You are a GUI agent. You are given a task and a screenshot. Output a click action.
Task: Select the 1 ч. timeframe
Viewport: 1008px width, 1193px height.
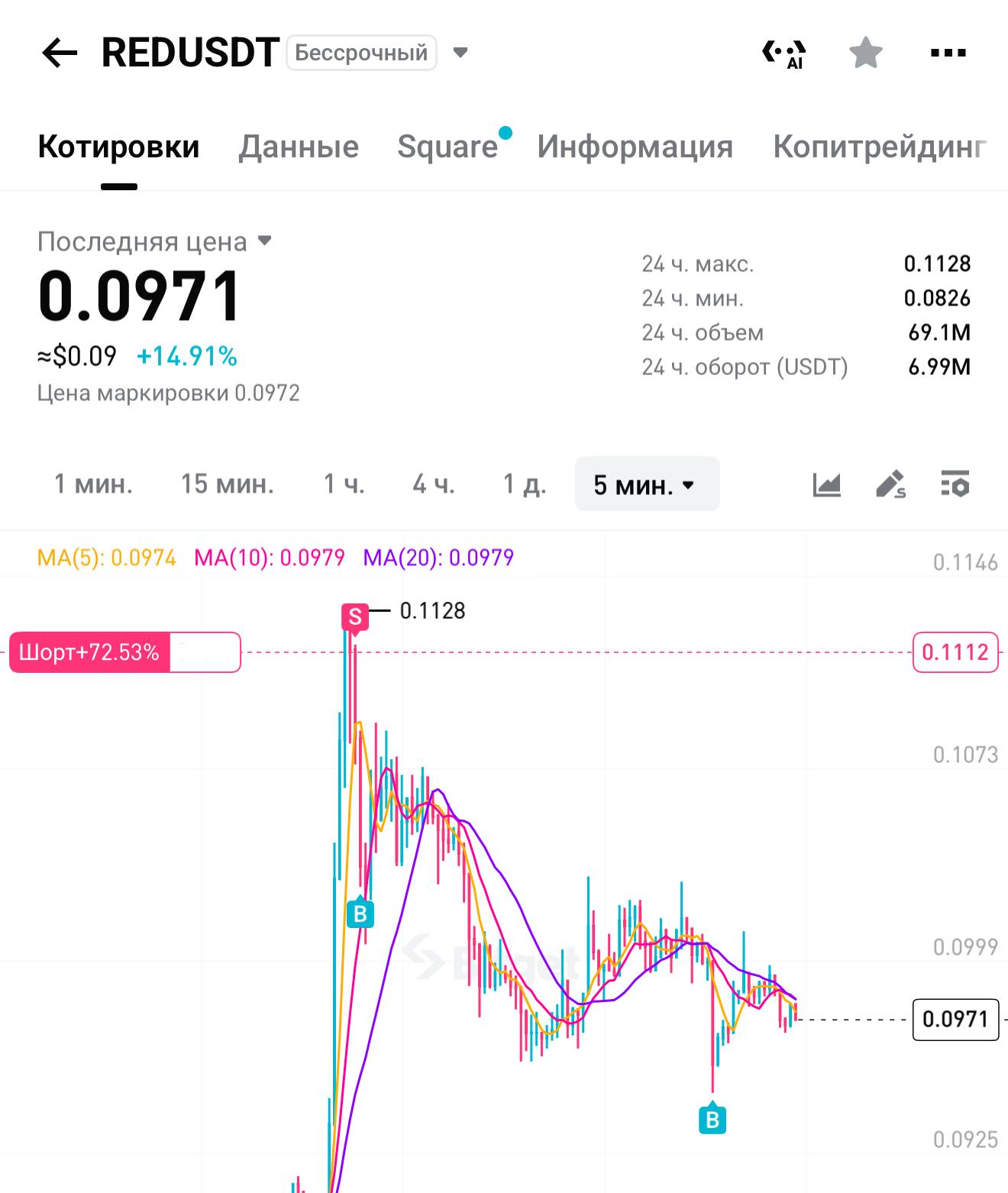[x=344, y=484]
